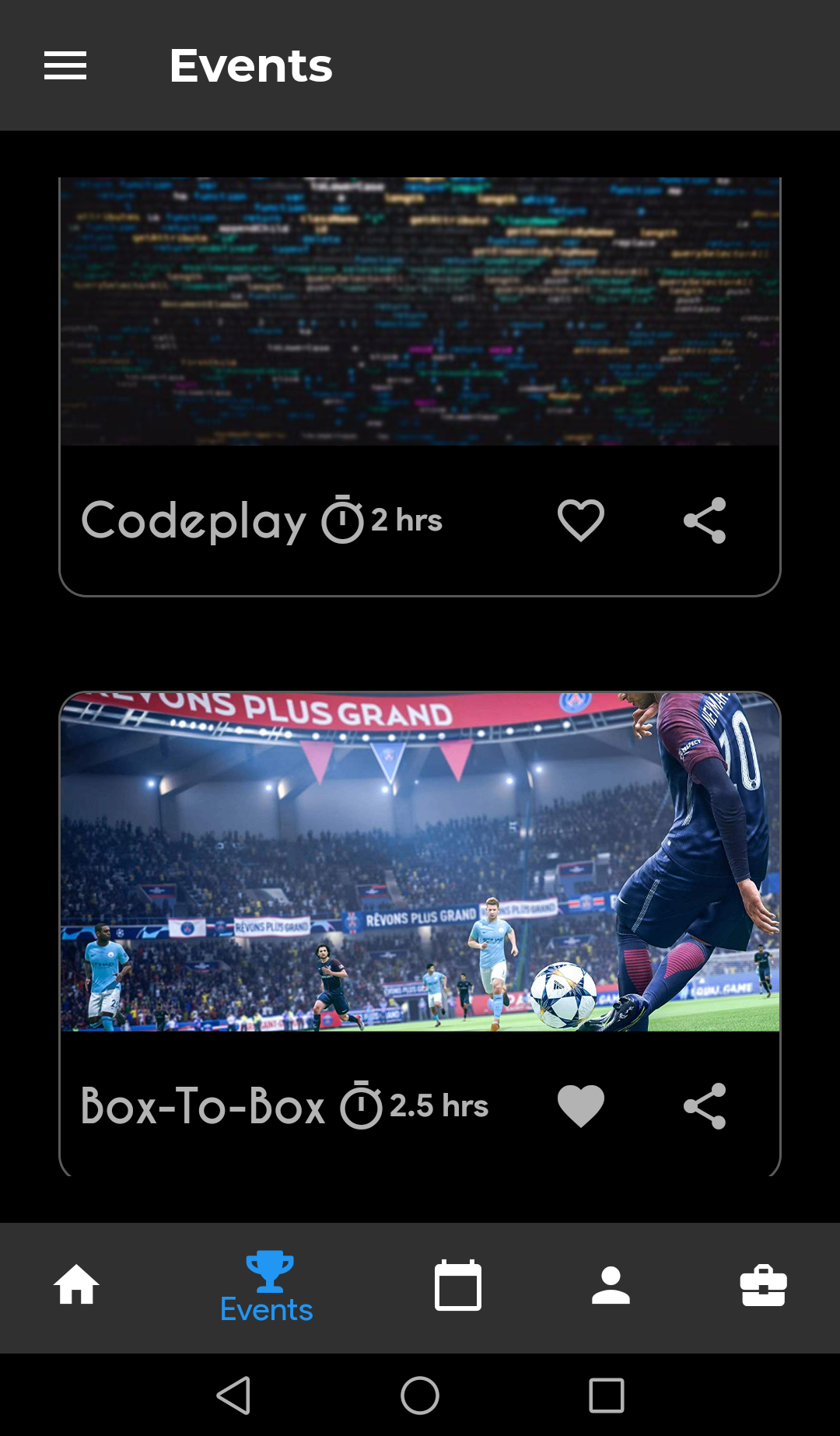Share the Codeplay event
Viewport: 840px width, 1436px height.
[x=705, y=520]
